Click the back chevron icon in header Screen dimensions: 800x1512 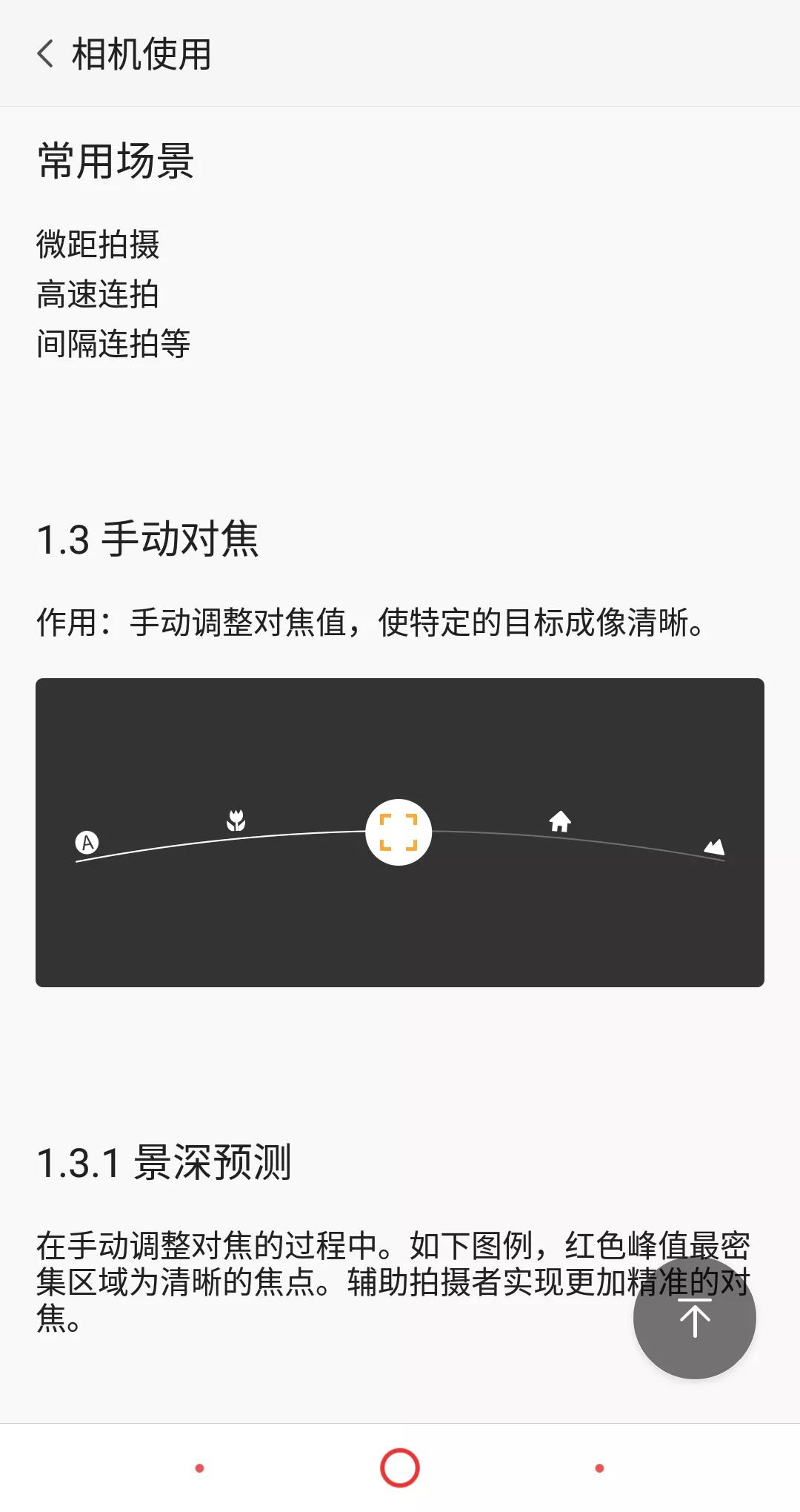point(47,54)
